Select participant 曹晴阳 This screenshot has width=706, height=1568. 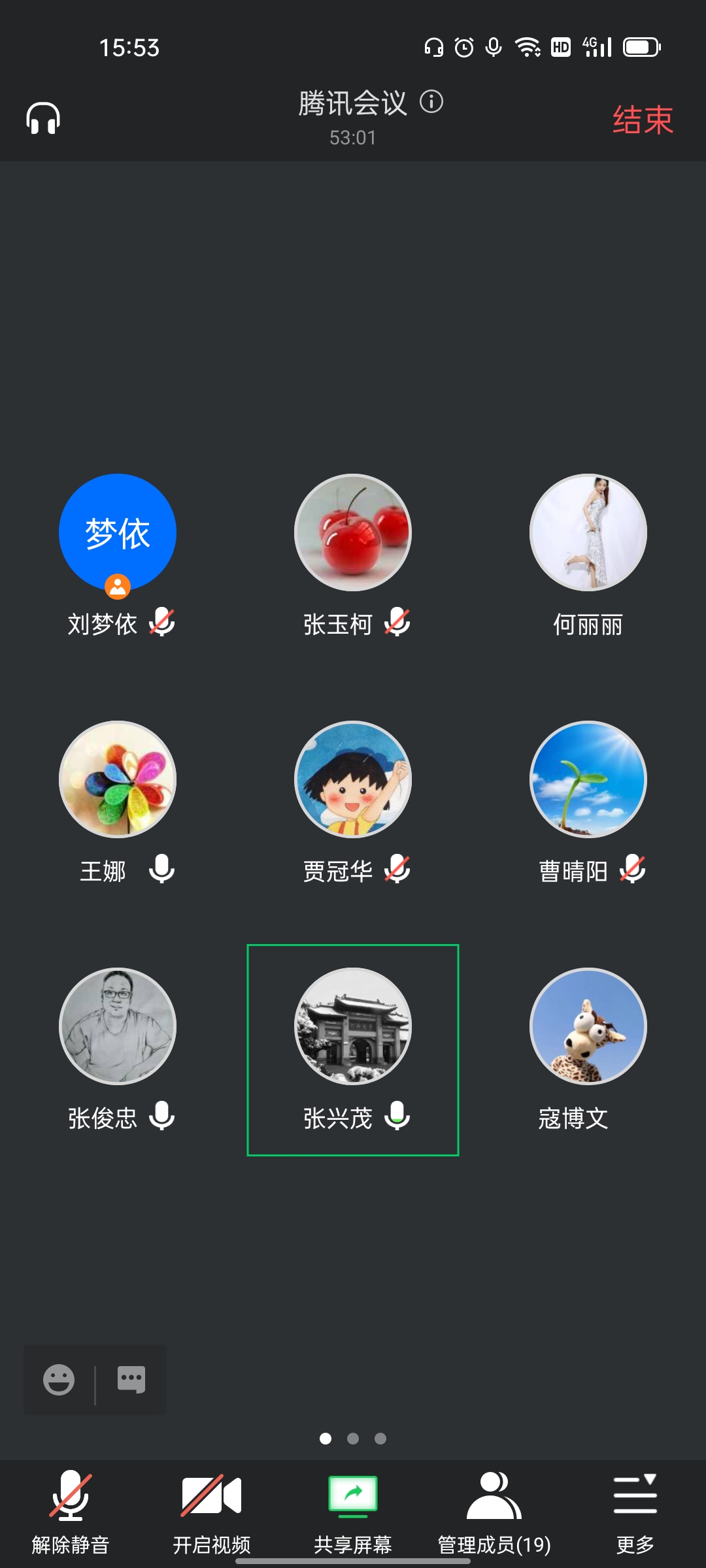(588, 780)
